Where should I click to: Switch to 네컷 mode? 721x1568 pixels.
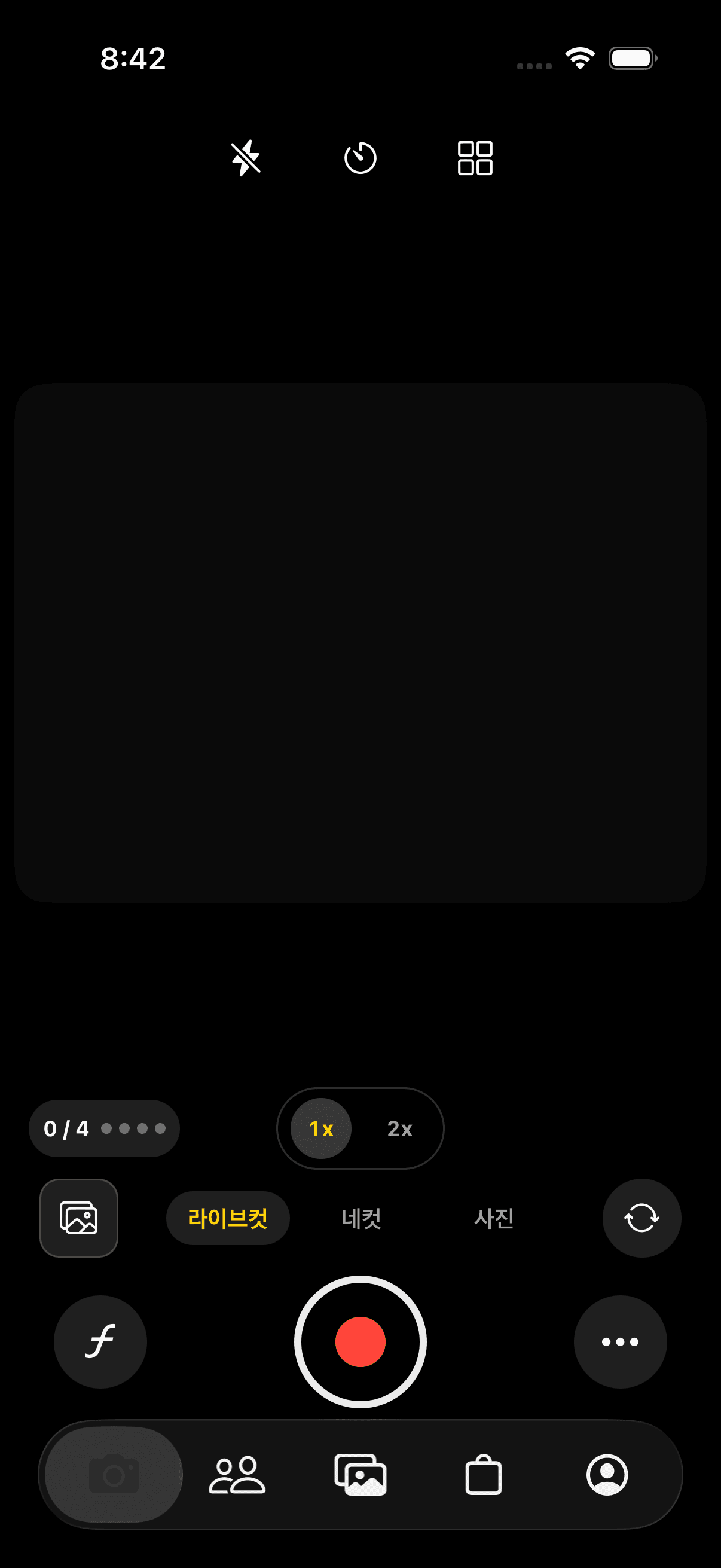click(x=362, y=1218)
